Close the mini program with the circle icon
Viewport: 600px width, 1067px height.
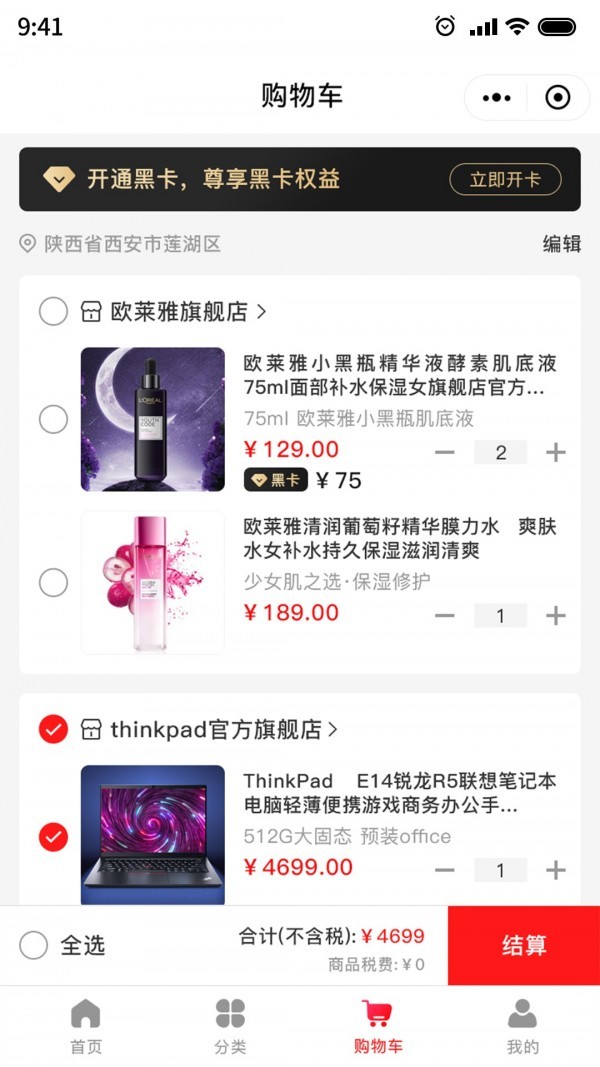(x=558, y=98)
